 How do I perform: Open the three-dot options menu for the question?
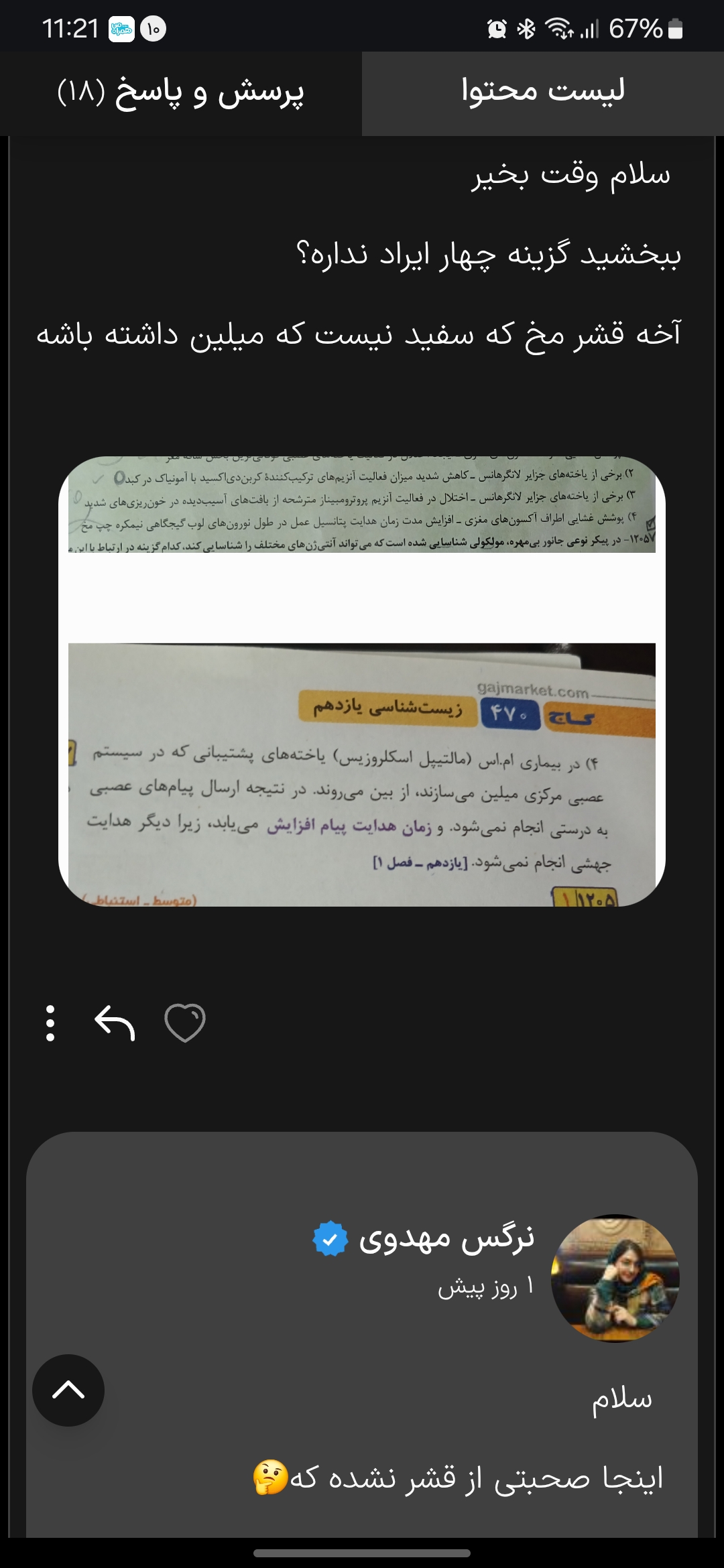pyautogui.click(x=50, y=1023)
